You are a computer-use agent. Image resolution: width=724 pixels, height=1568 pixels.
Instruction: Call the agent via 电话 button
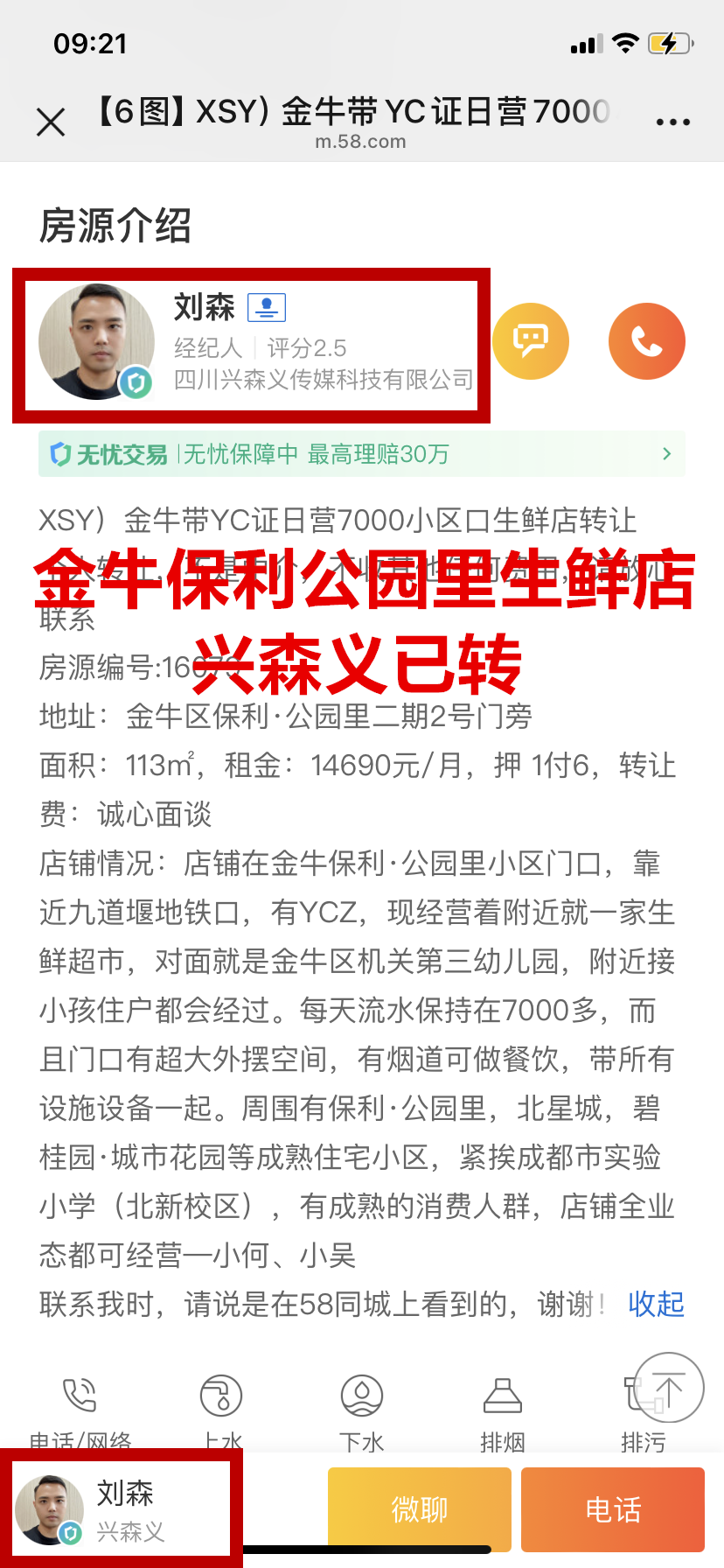[x=612, y=1509]
